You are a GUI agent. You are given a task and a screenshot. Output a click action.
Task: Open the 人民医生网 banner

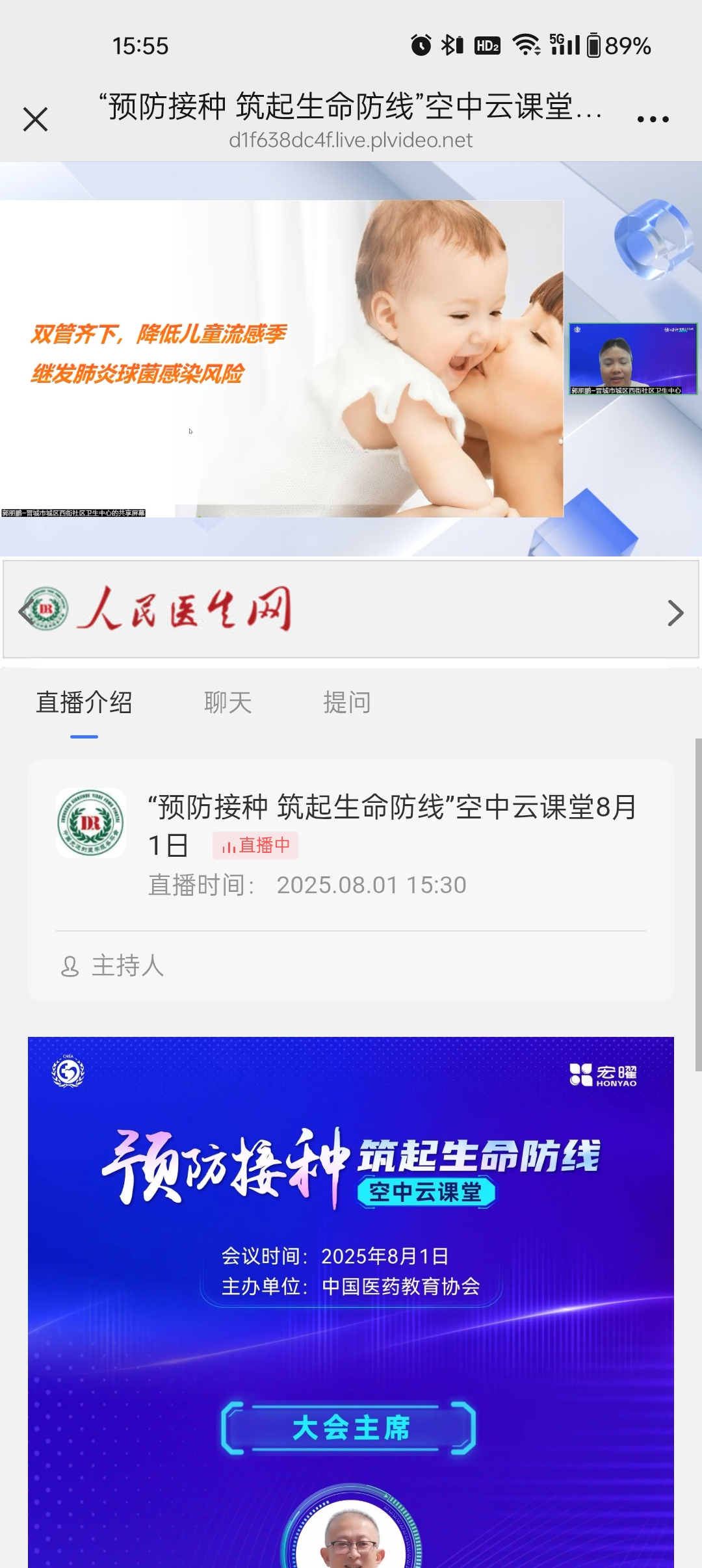click(x=351, y=610)
